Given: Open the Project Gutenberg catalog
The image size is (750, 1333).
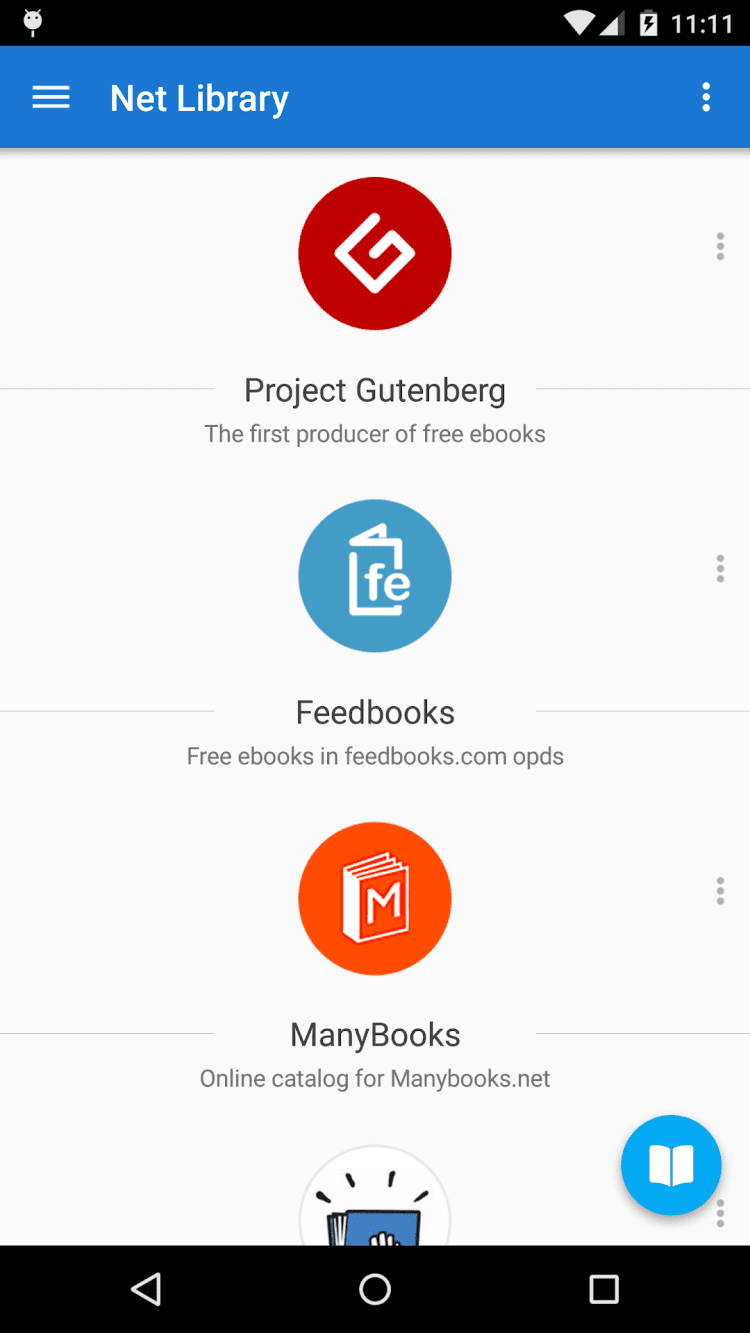Looking at the screenshot, I should pyautogui.click(x=375, y=254).
